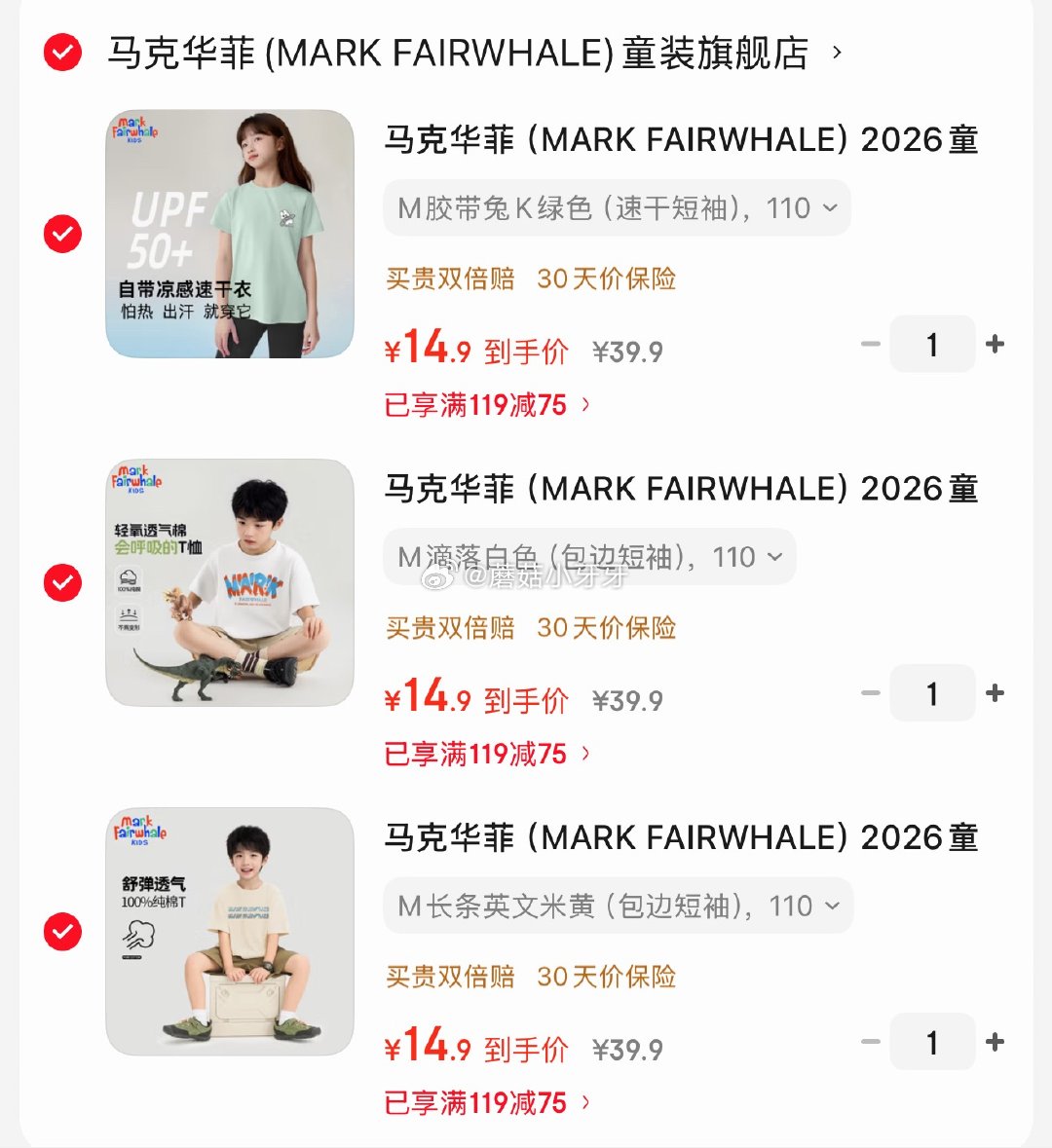Uncheck the whole 马克华菲 store checkbox
This screenshot has width=1052, height=1148.
tap(62, 53)
